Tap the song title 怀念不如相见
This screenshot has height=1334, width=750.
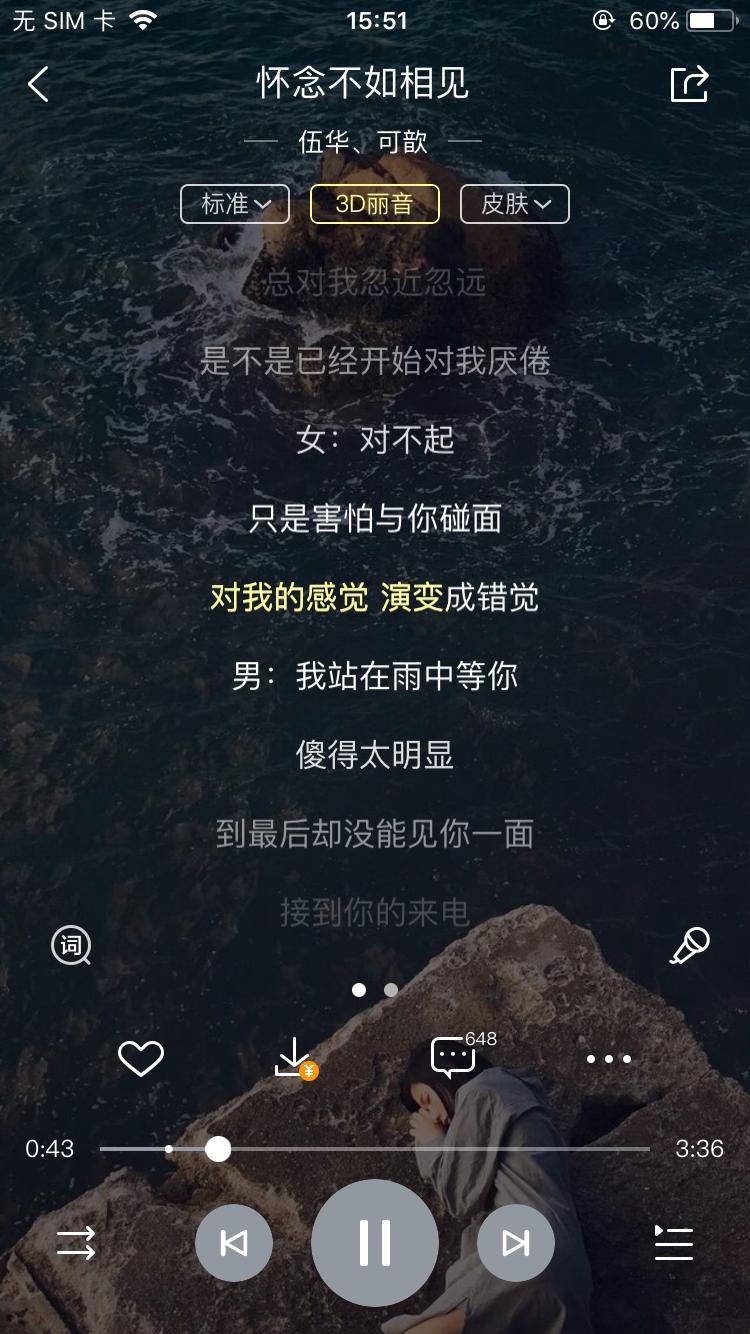[x=375, y=84]
